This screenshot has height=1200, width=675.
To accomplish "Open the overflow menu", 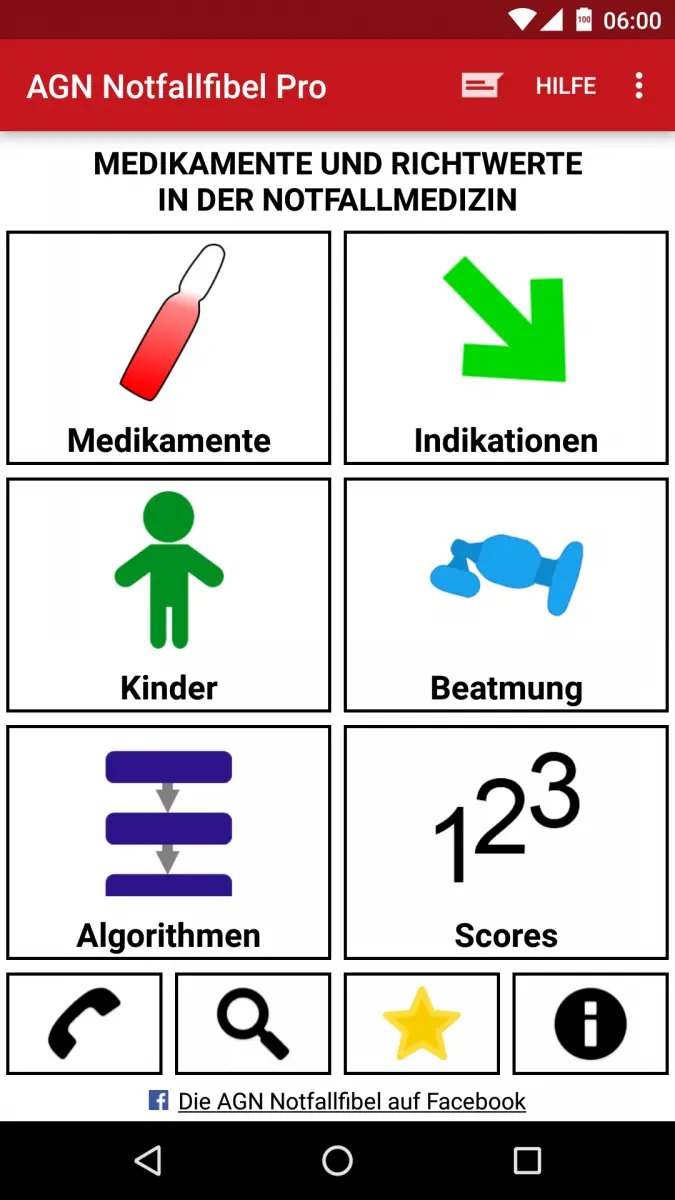I will click(639, 86).
